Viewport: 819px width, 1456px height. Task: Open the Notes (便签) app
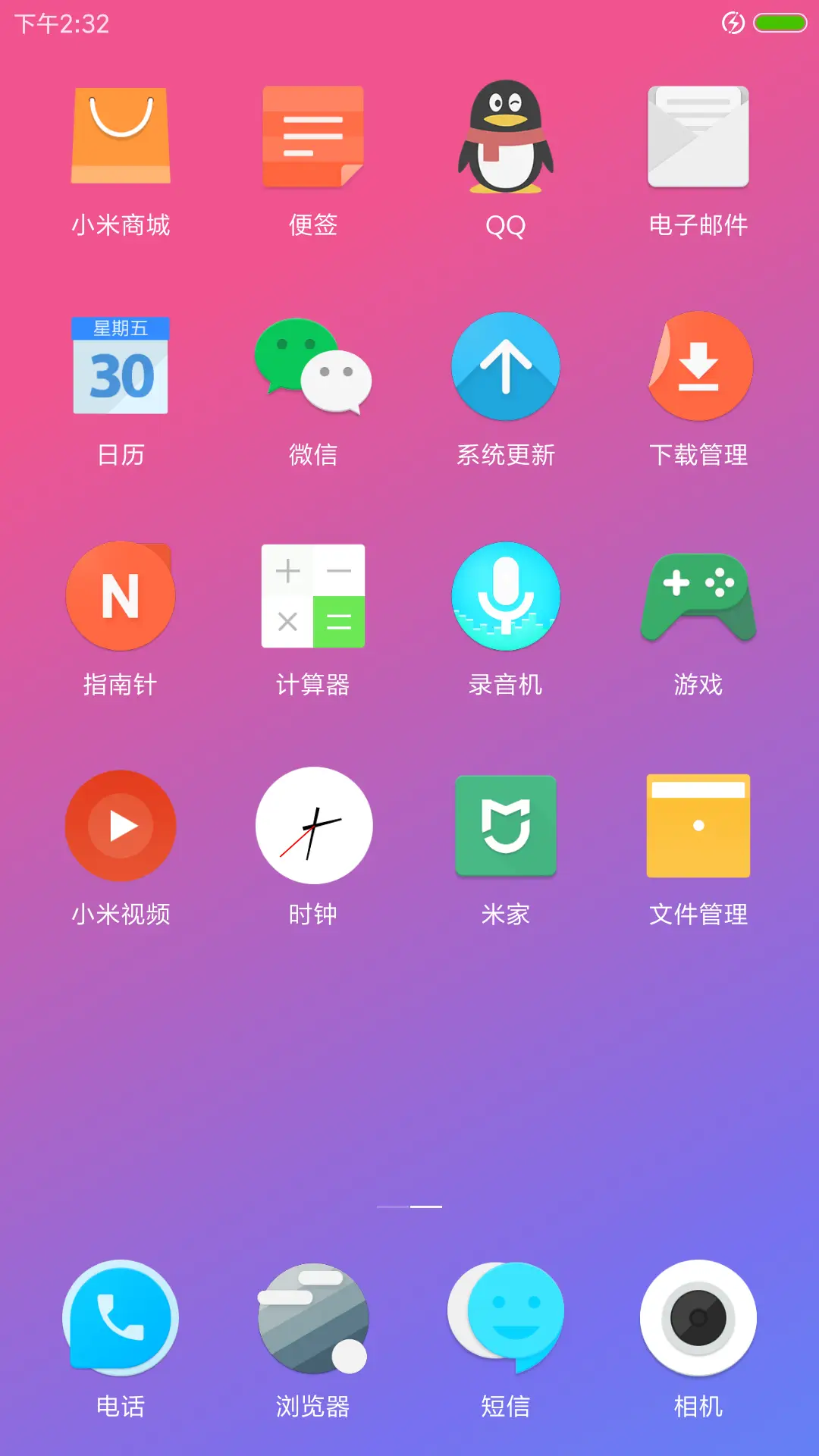pyautogui.click(x=314, y=136)
